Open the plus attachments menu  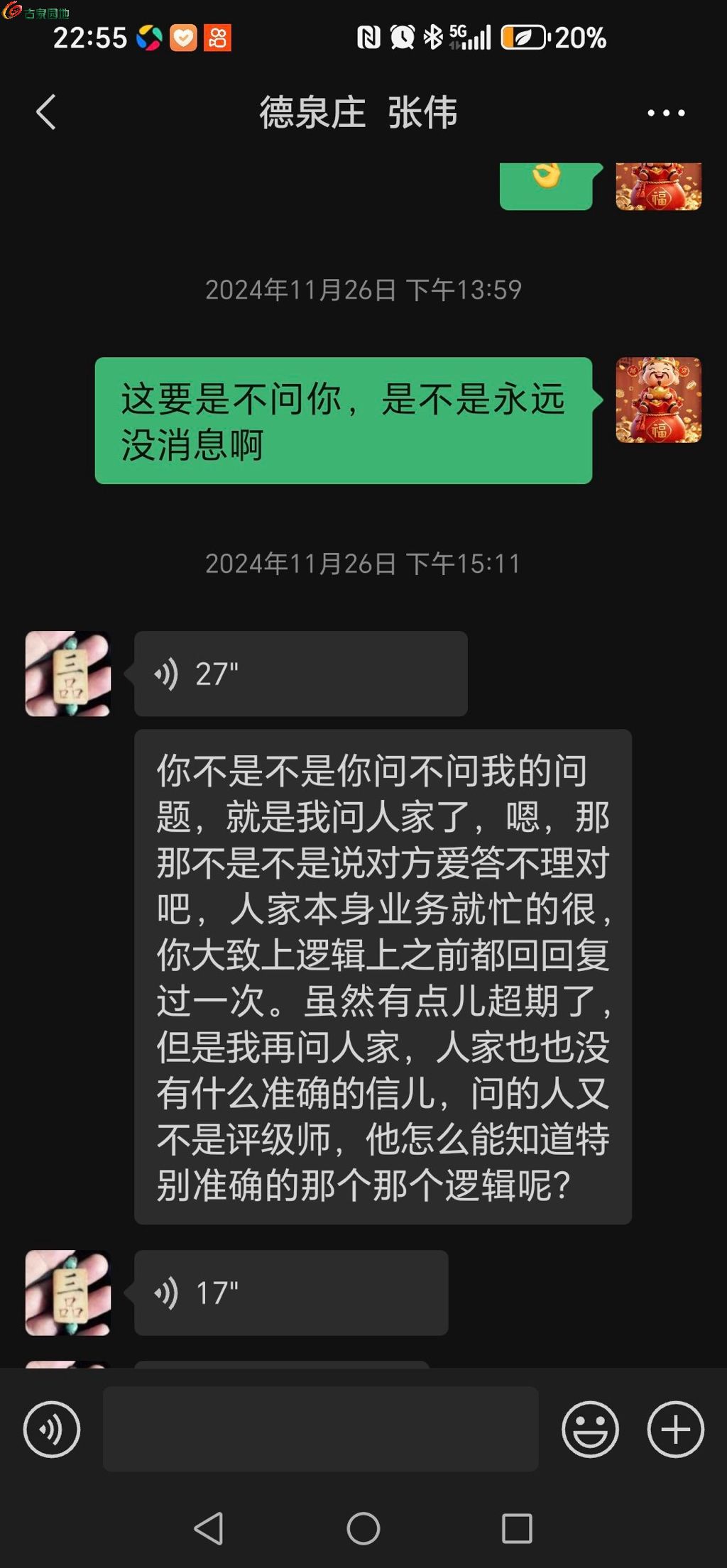point(675,1429)
